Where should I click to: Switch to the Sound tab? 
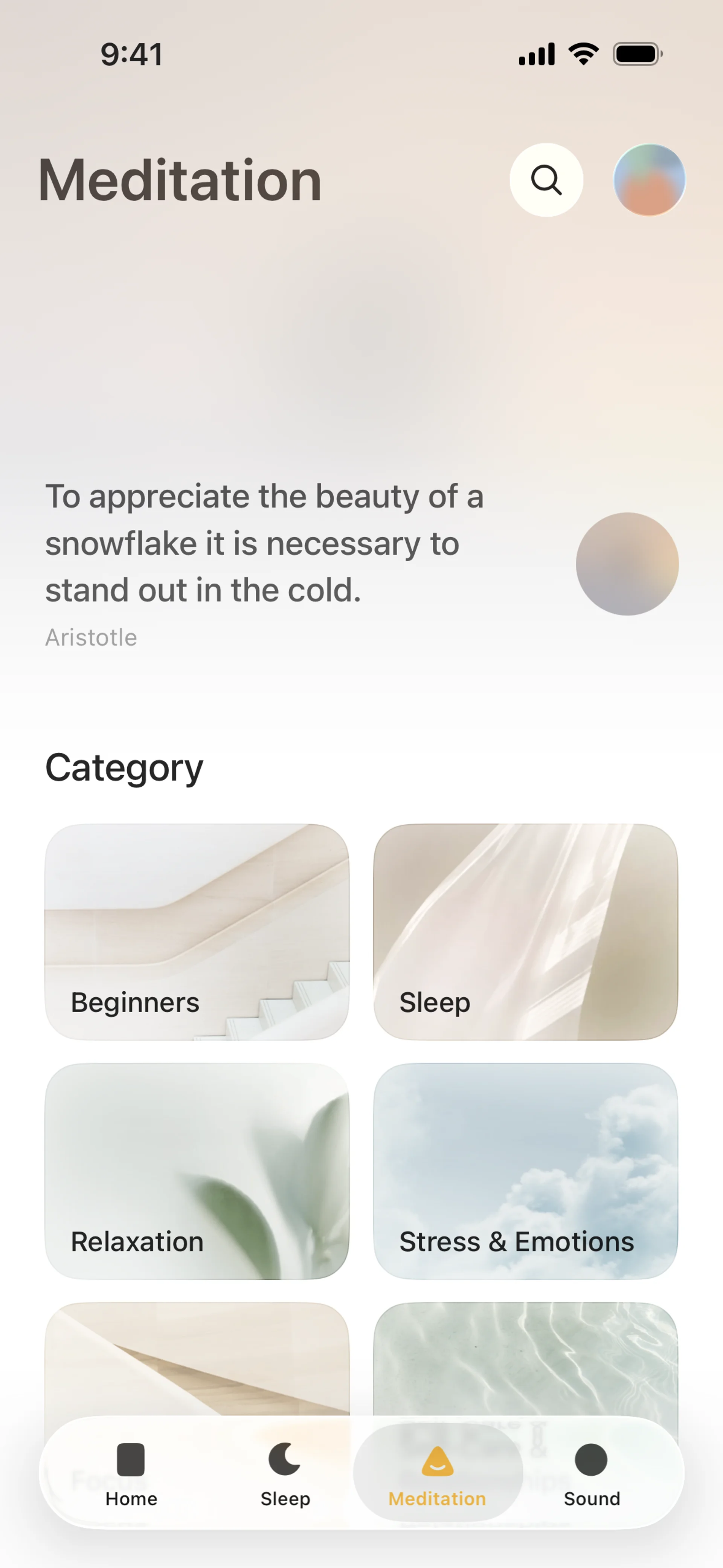pyautogui.click(x=592, y=1472)
